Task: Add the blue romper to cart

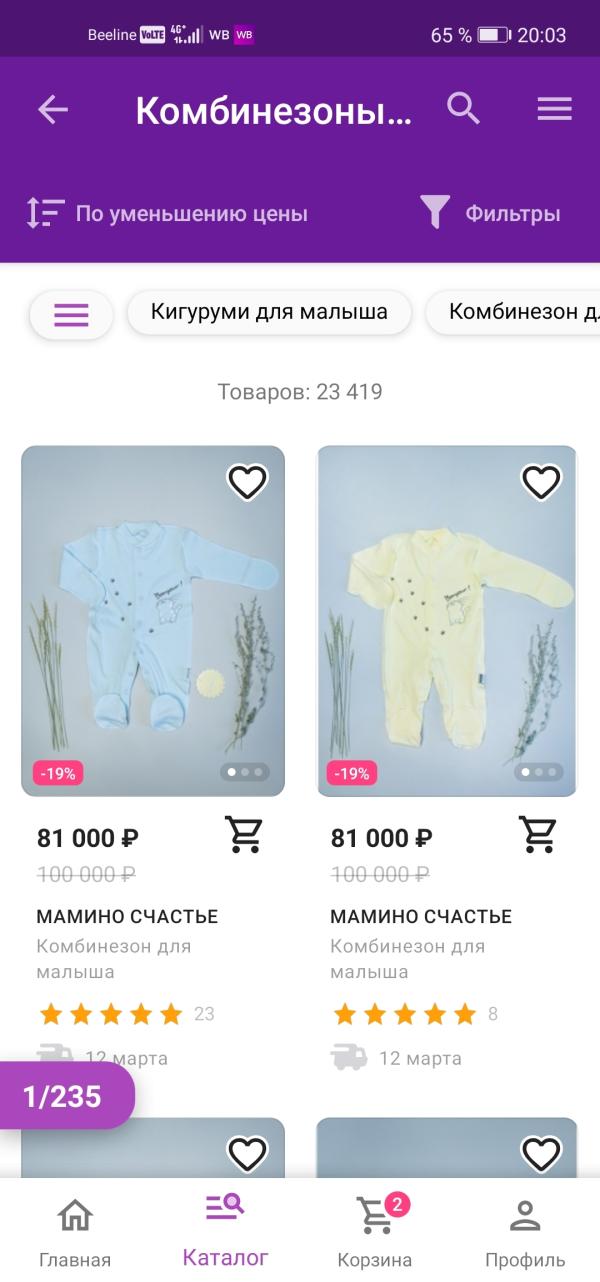Action: tap(243, 834)
